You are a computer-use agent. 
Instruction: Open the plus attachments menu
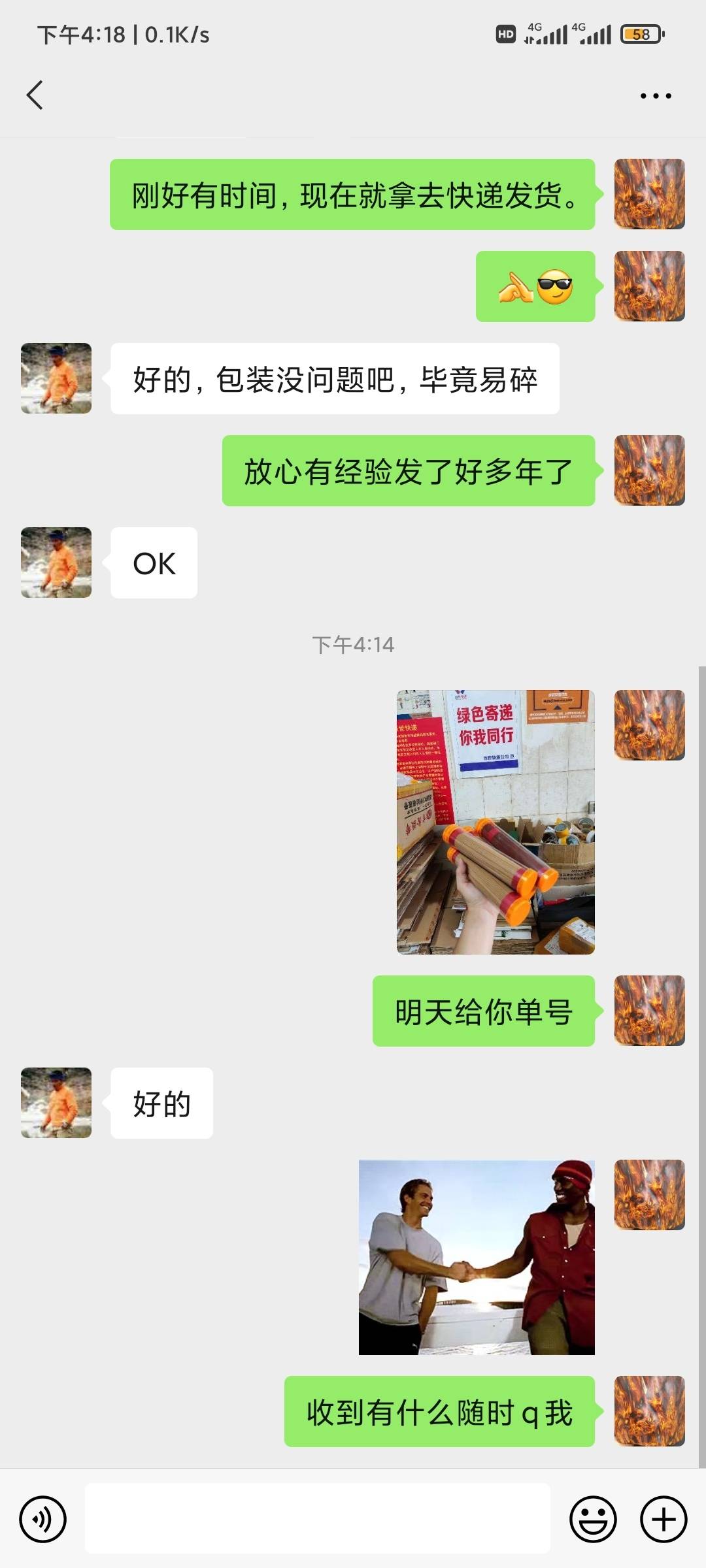tap(663, 1519)
